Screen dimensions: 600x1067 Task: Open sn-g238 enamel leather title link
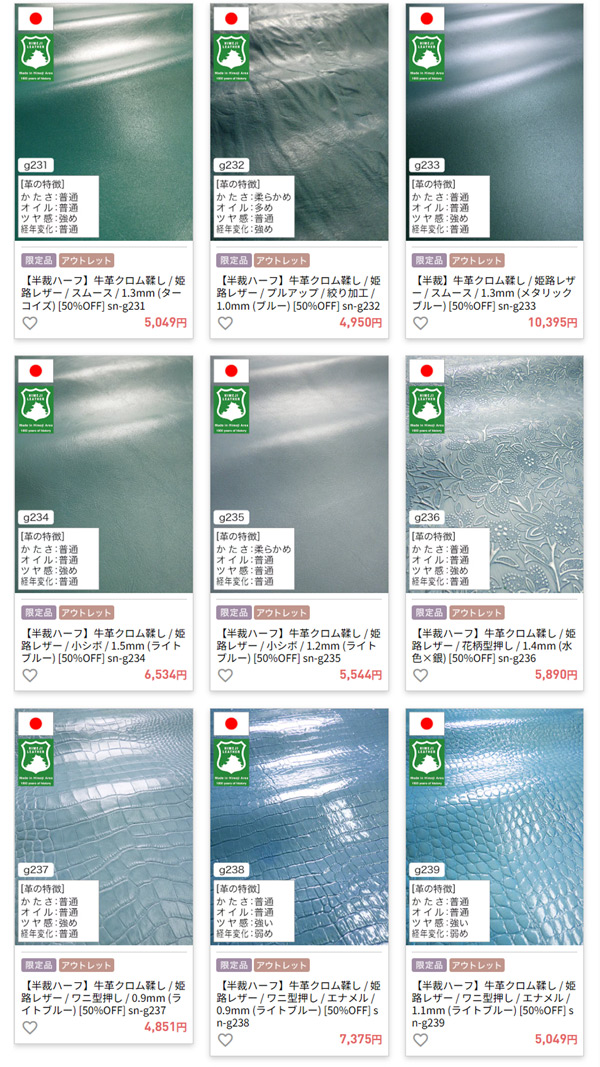tap(296, 1003)
